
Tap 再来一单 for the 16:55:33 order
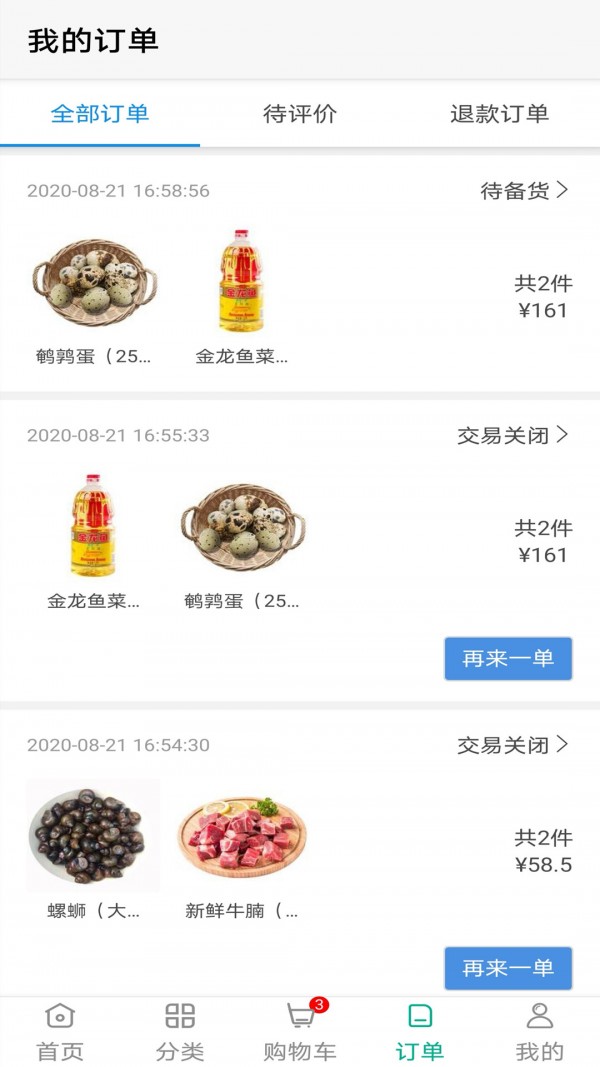[x=508, y=659]
